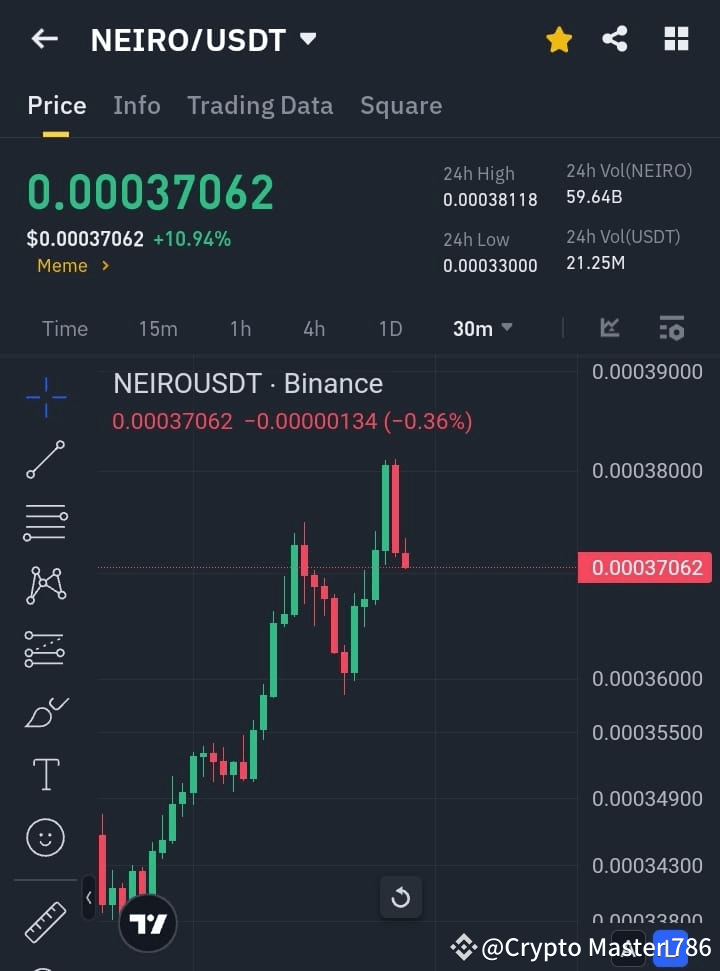Select the Measure ruler tool
The height and width of the screenshot is (971, 720).
[45, 922]
